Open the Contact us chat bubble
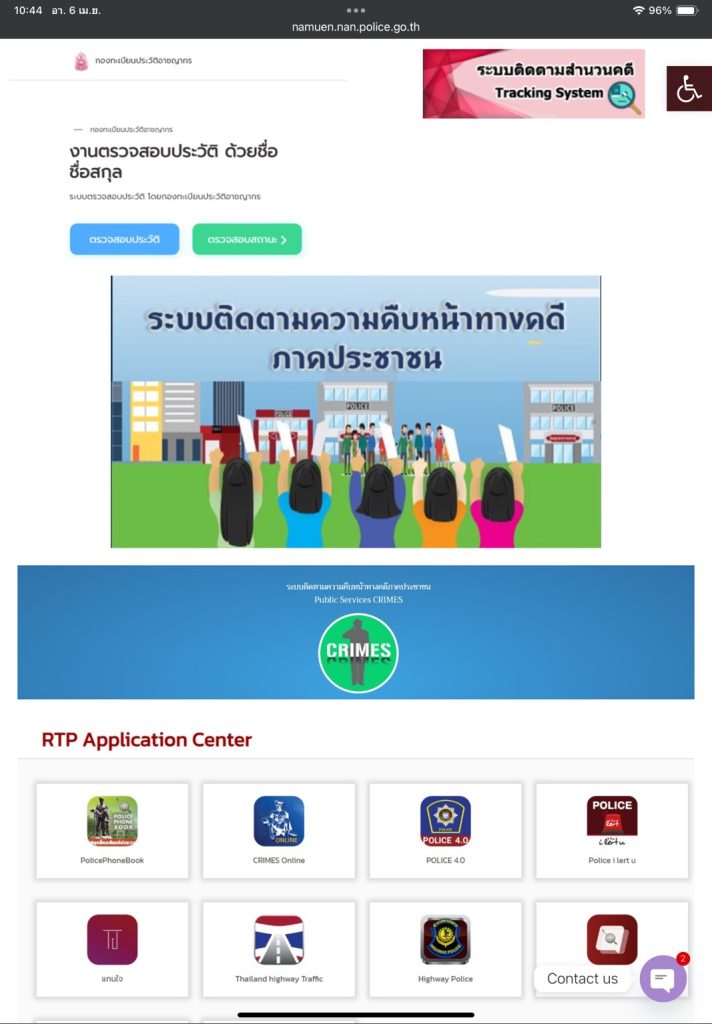Viewport: 712px width, 1024px height. coord(662,978)
